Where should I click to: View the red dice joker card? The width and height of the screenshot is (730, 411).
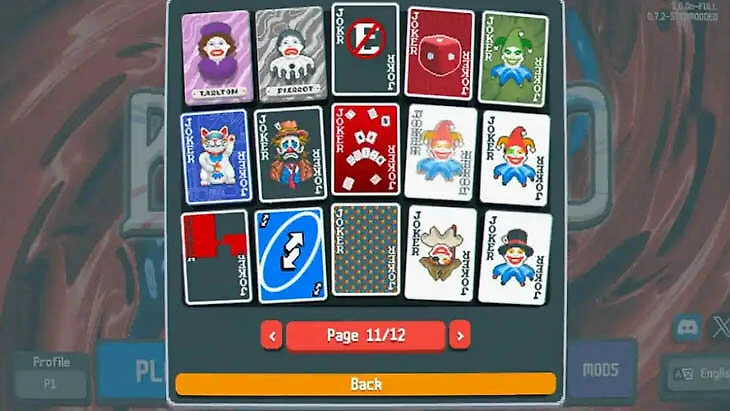439,52
